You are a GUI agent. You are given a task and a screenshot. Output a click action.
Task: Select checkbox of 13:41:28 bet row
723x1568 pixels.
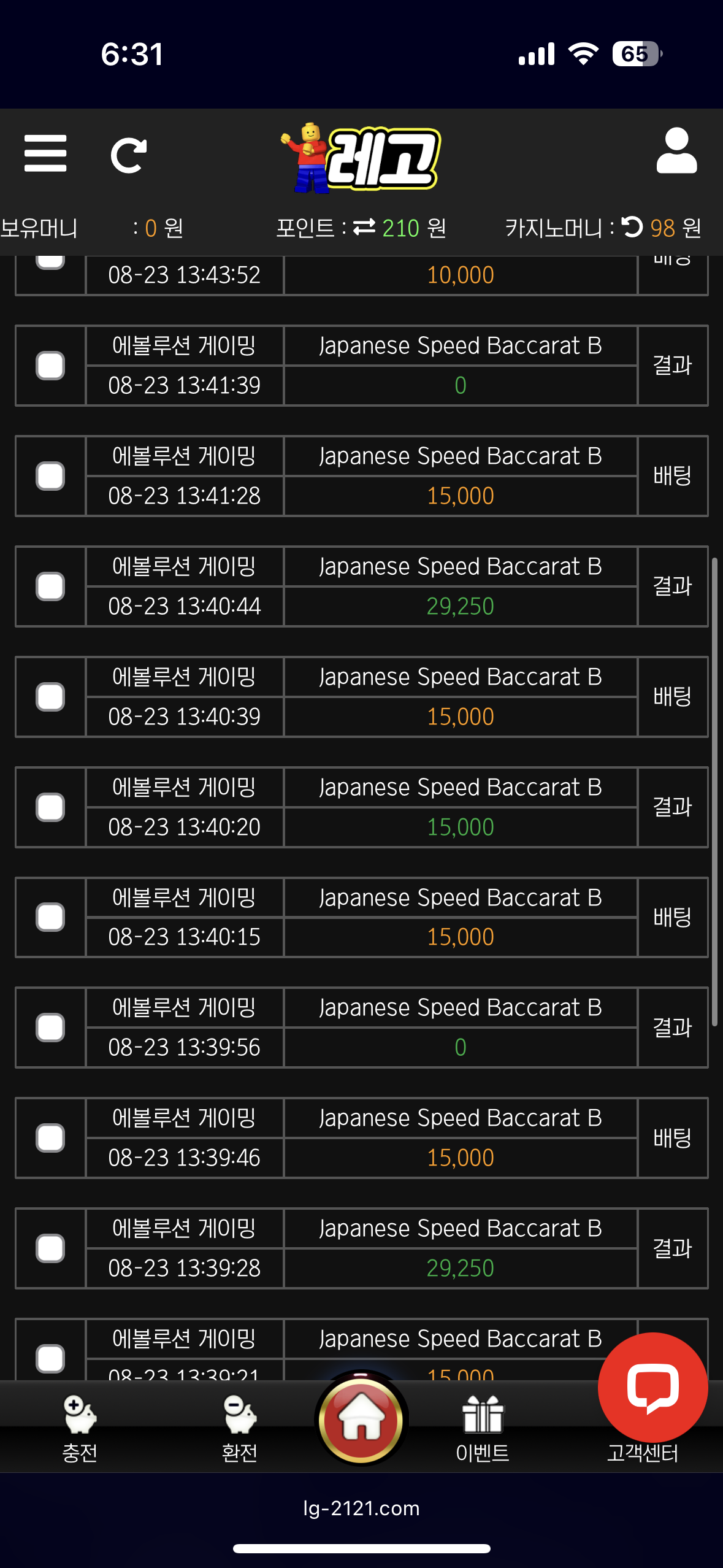coord(50,476)
